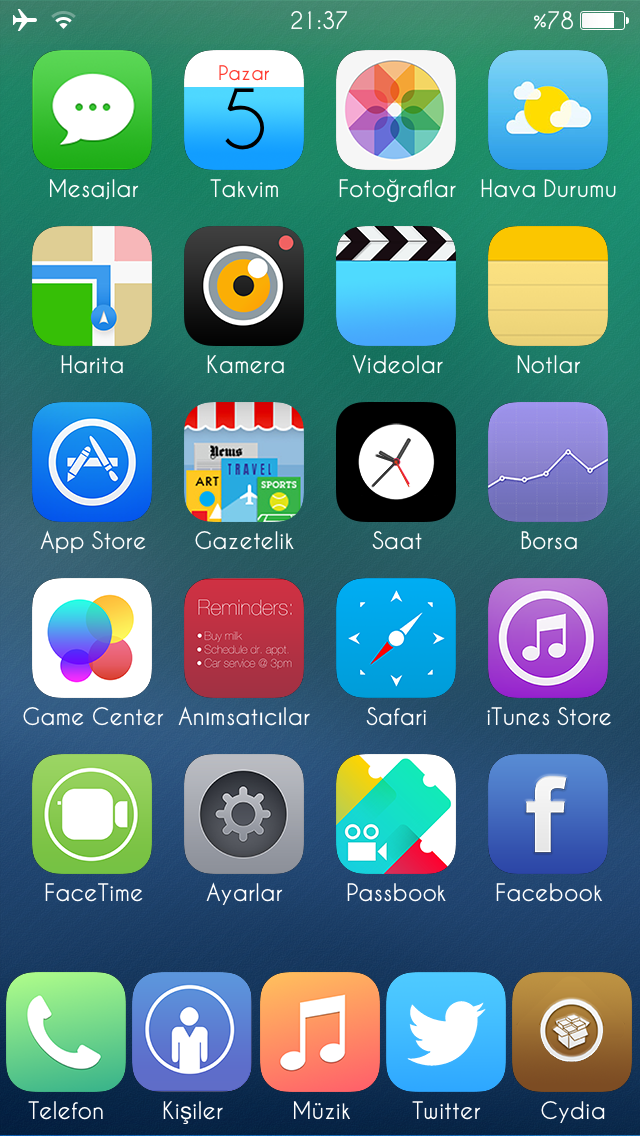Open Fotoğraflar

[396, 109]
